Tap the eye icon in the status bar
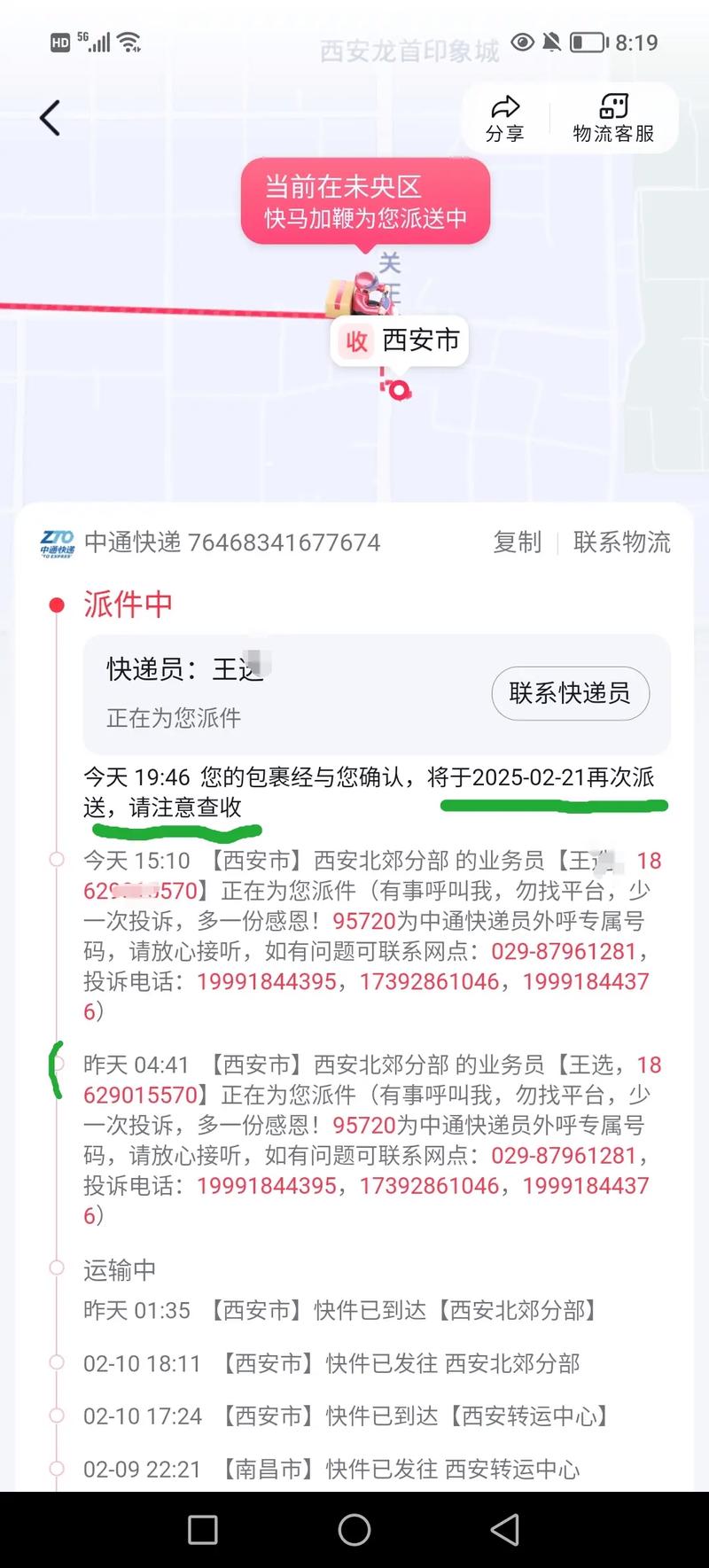 [523, 43]
